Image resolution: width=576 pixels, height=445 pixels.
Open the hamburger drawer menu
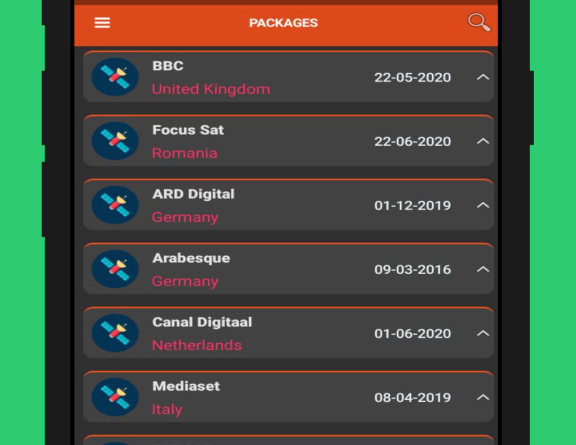tap(102, 23)
